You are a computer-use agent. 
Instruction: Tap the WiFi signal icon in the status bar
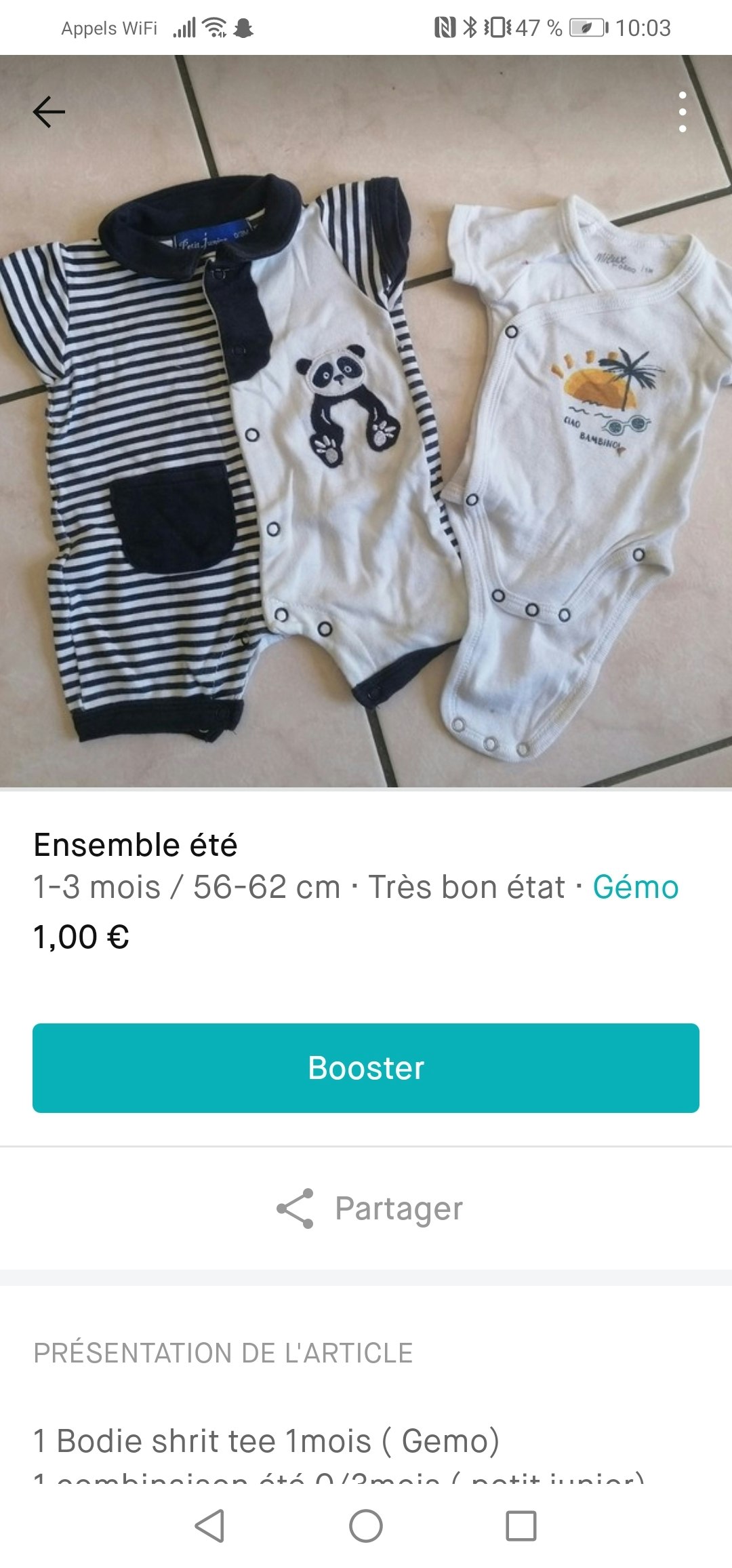click(x=212, y=28)
